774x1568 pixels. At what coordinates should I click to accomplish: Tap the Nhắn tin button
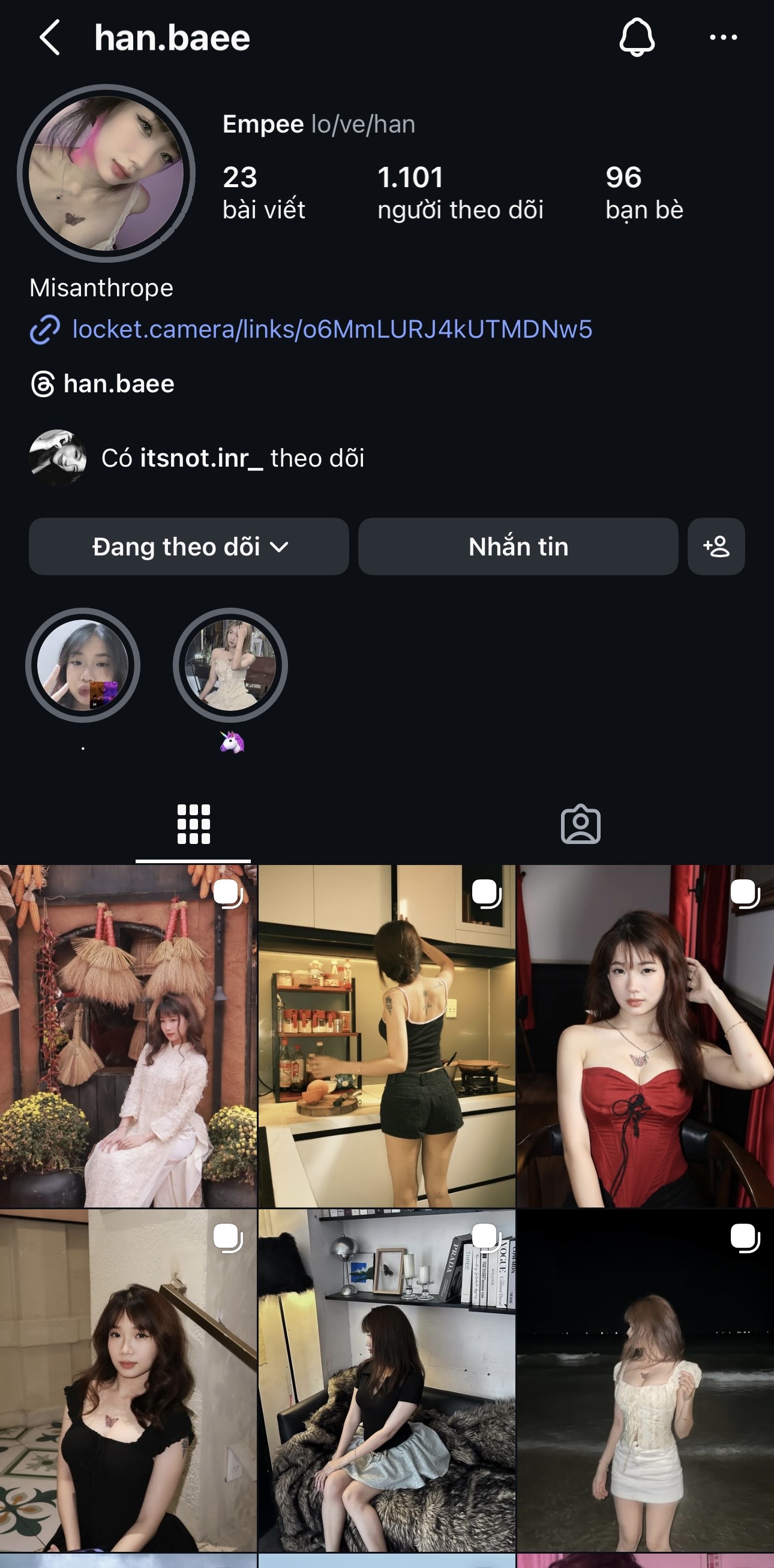[518, 546]
